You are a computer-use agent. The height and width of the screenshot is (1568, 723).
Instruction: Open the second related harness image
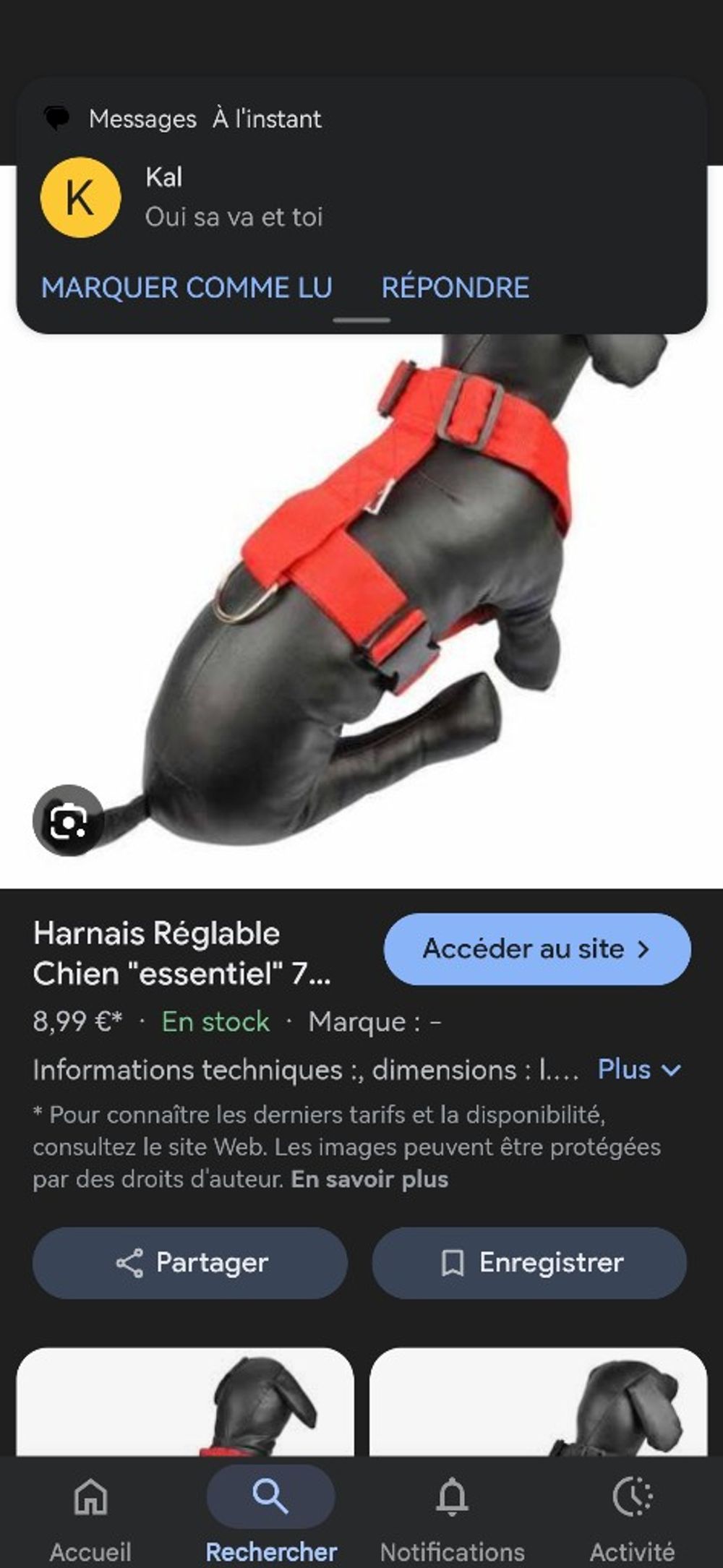[538, 1401]
